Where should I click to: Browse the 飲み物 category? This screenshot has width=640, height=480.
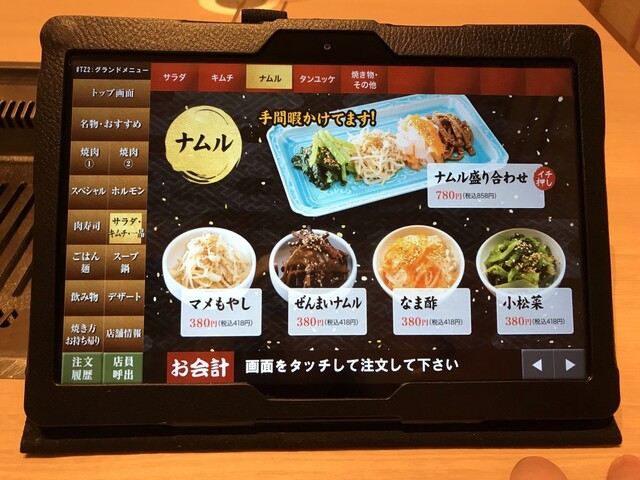click(87, 297)
